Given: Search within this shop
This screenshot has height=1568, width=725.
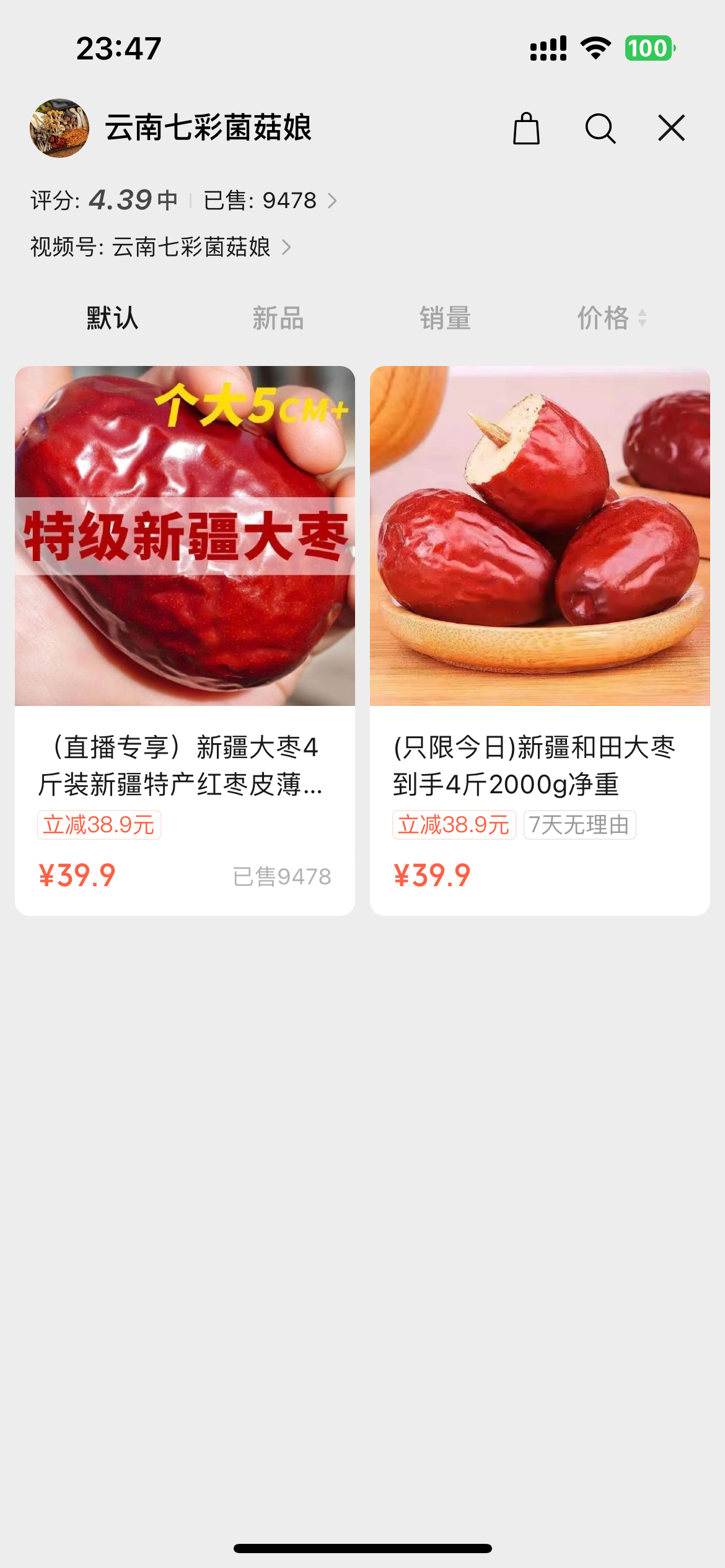Looking at the screenshot, I should tap(600, 129).
